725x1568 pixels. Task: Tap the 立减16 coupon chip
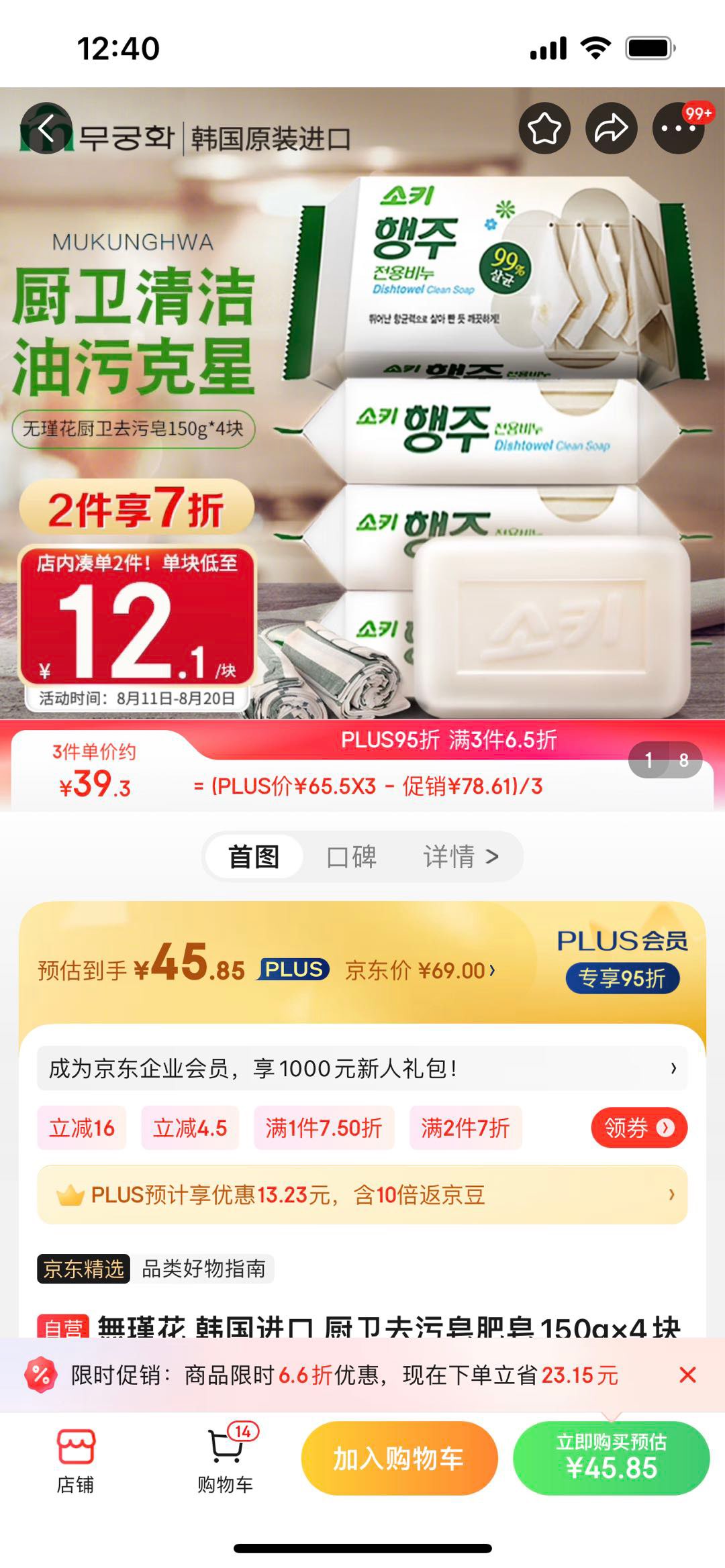click(x=82, y=1128)
